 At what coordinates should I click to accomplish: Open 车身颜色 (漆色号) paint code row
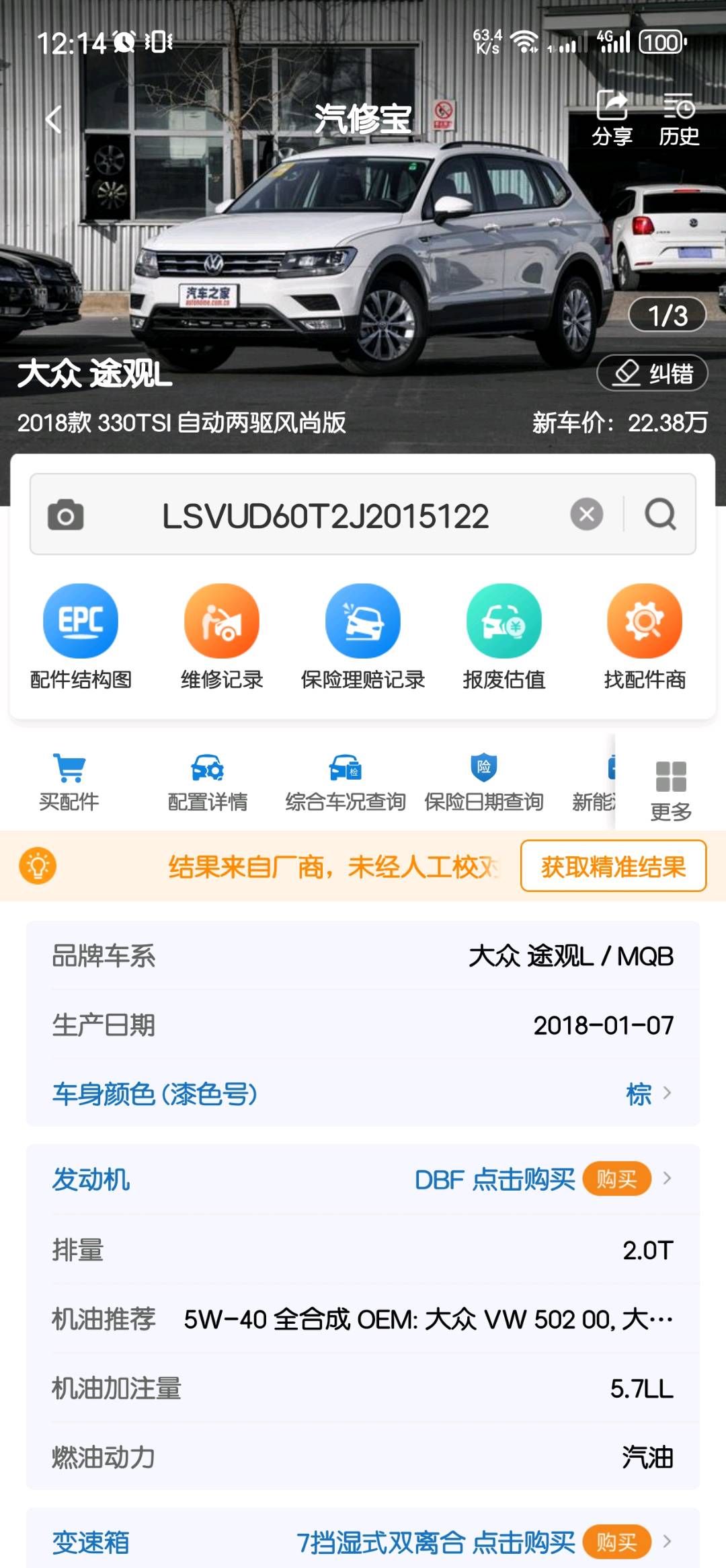click(x=363, y=1094)
